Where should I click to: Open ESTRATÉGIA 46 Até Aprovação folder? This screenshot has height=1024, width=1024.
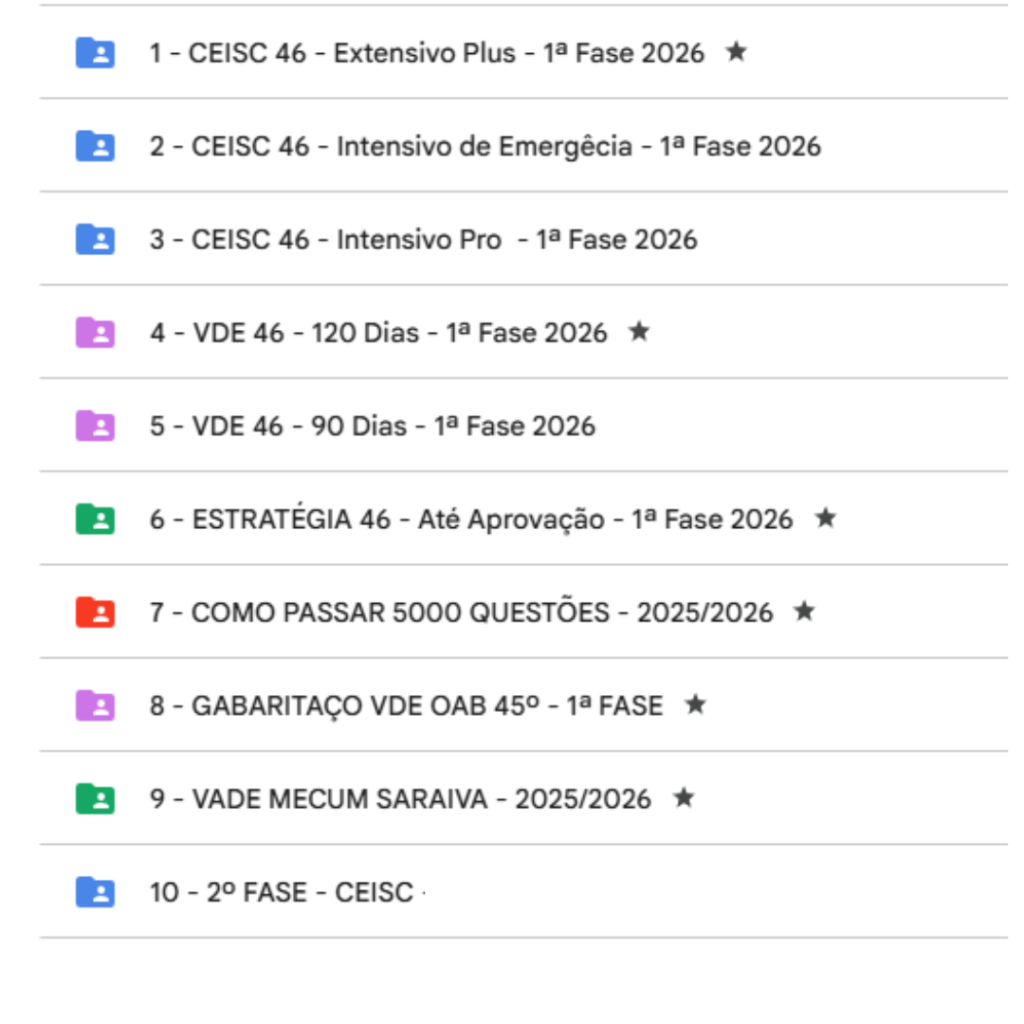coord(471,520)
